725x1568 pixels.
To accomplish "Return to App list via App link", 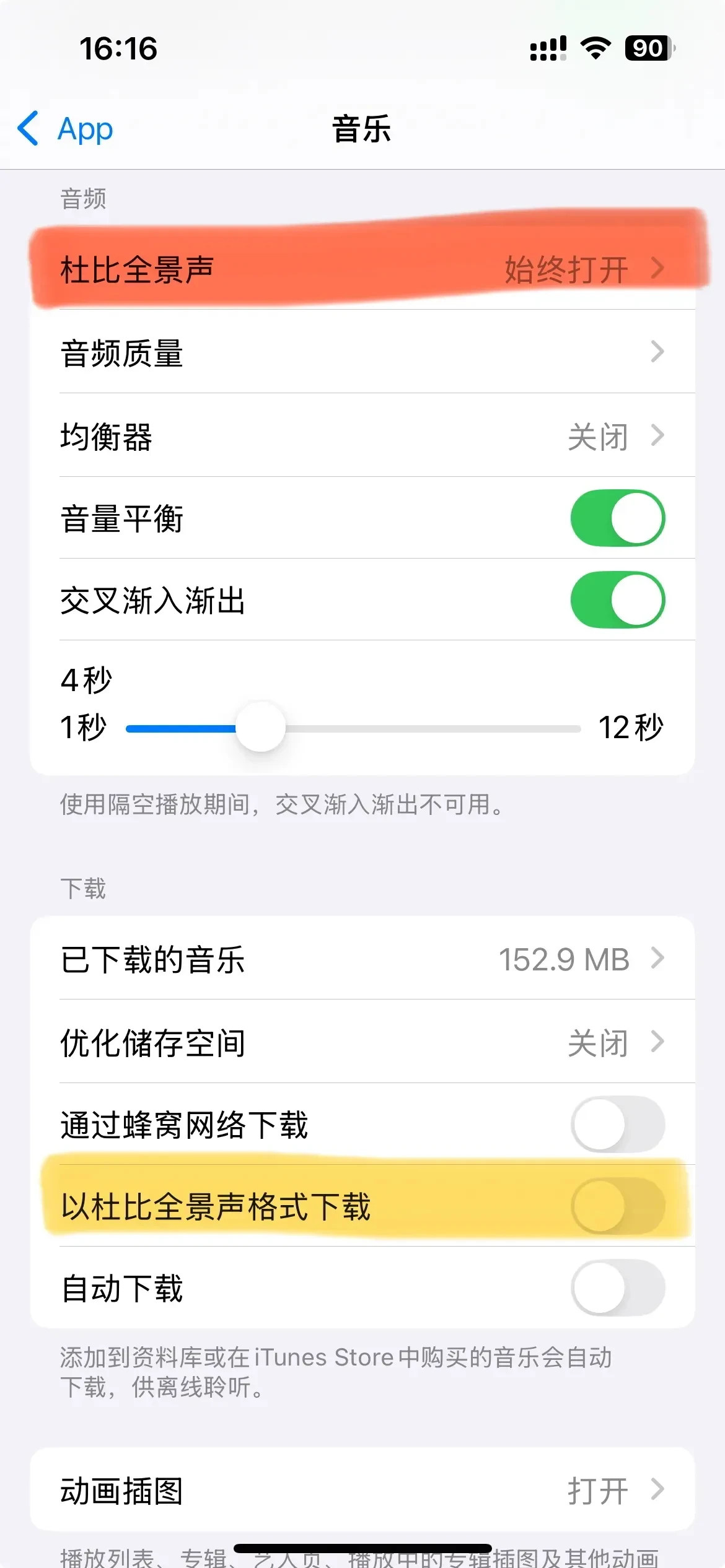I will [84, 129].
